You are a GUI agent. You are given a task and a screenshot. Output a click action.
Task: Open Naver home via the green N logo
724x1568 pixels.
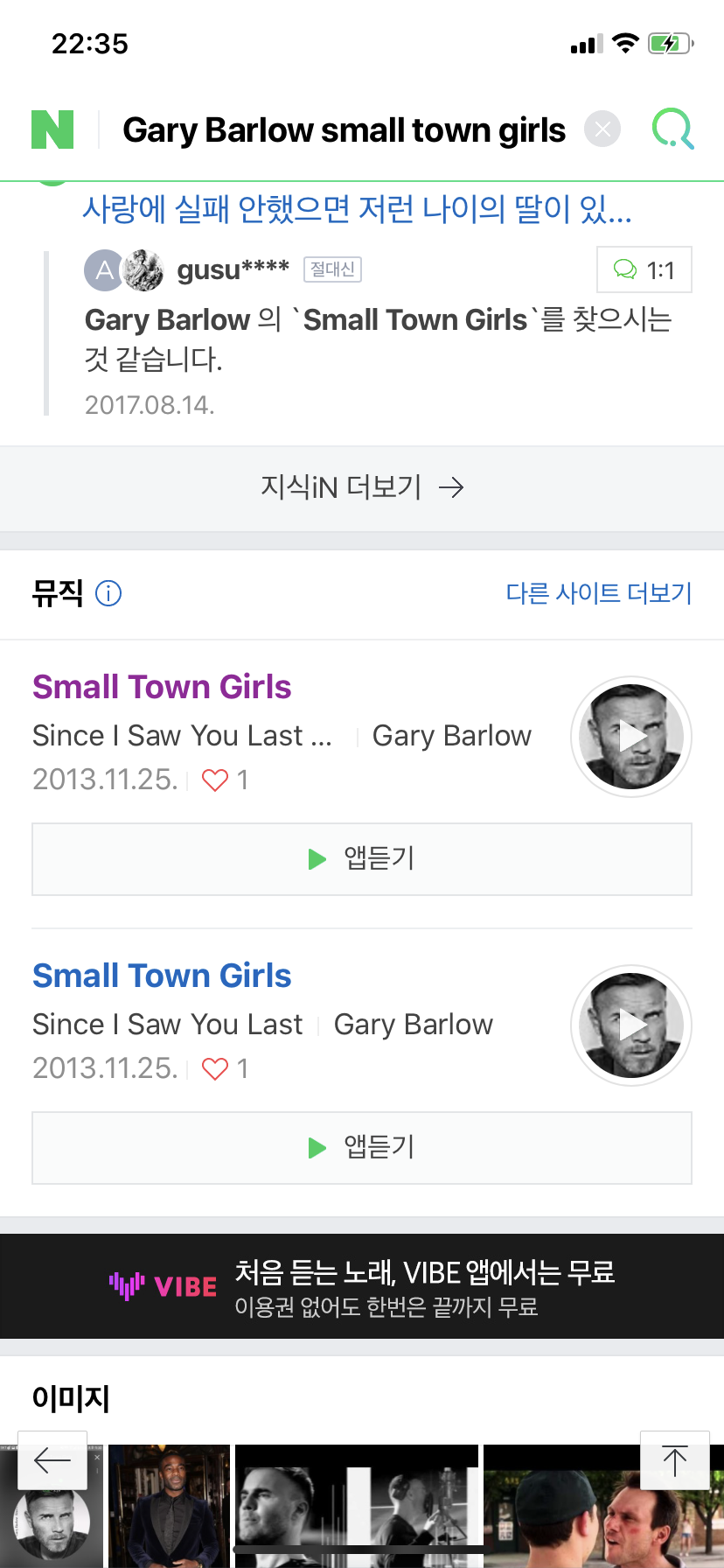click(52, 129)
